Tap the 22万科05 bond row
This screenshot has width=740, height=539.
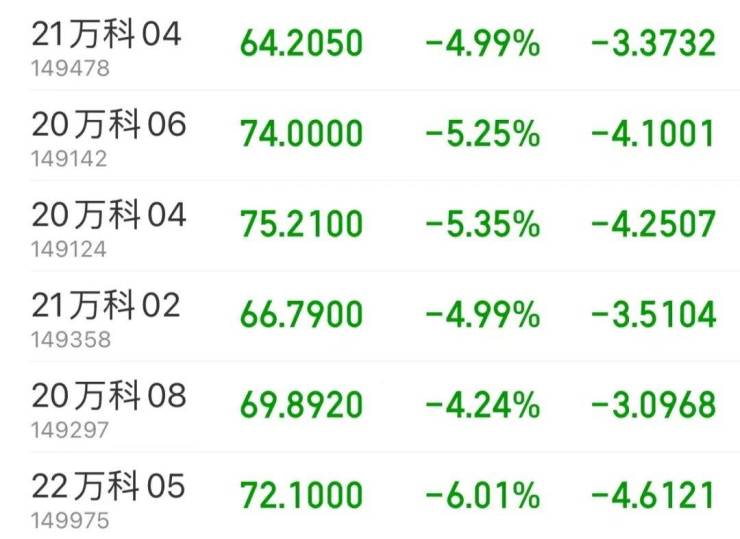pyautogui.click(x=109, y=487)
